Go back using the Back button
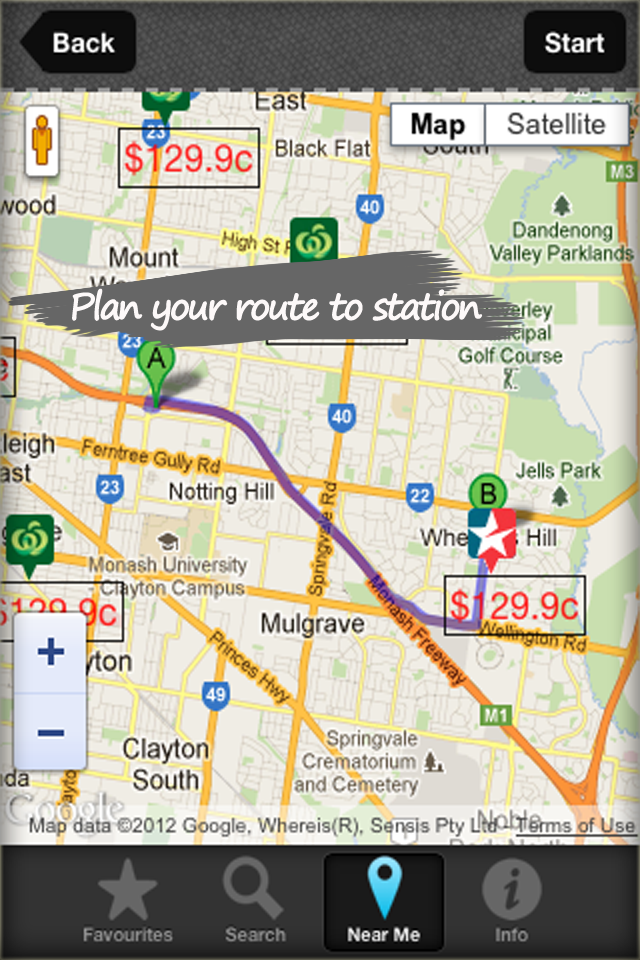 pos(78,43)
